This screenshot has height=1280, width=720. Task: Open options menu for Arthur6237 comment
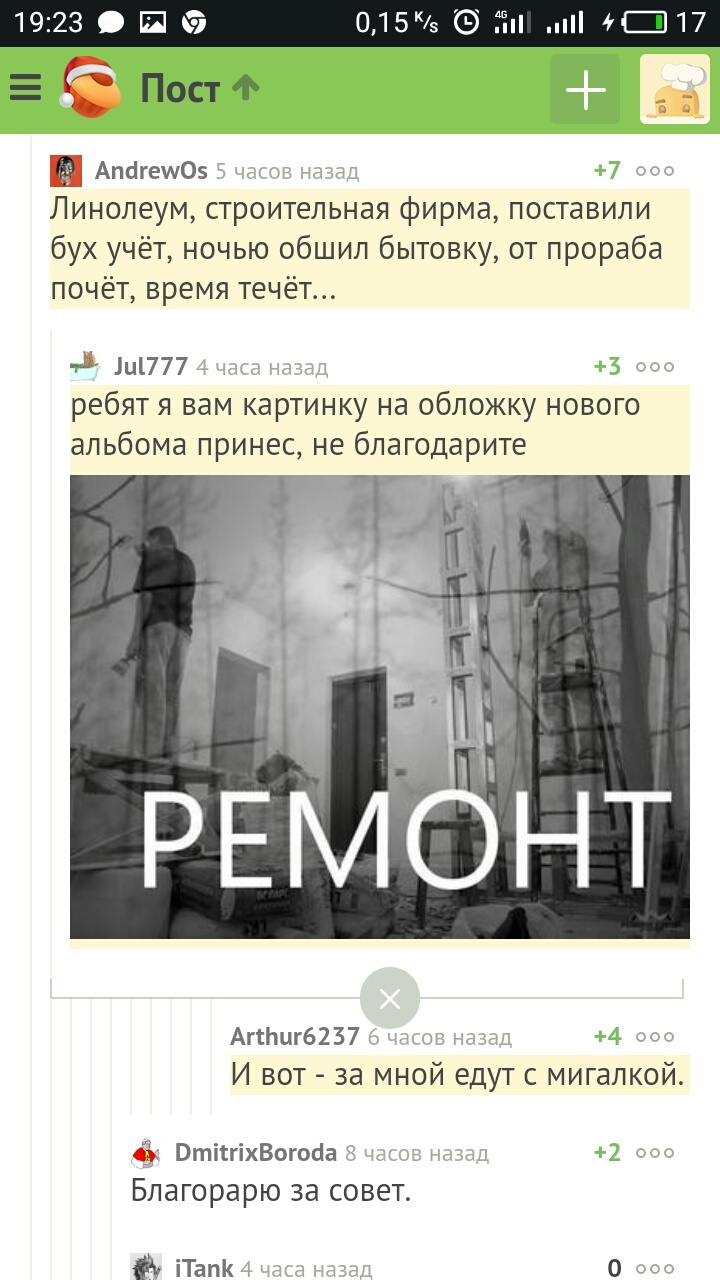pos(655,1037)
